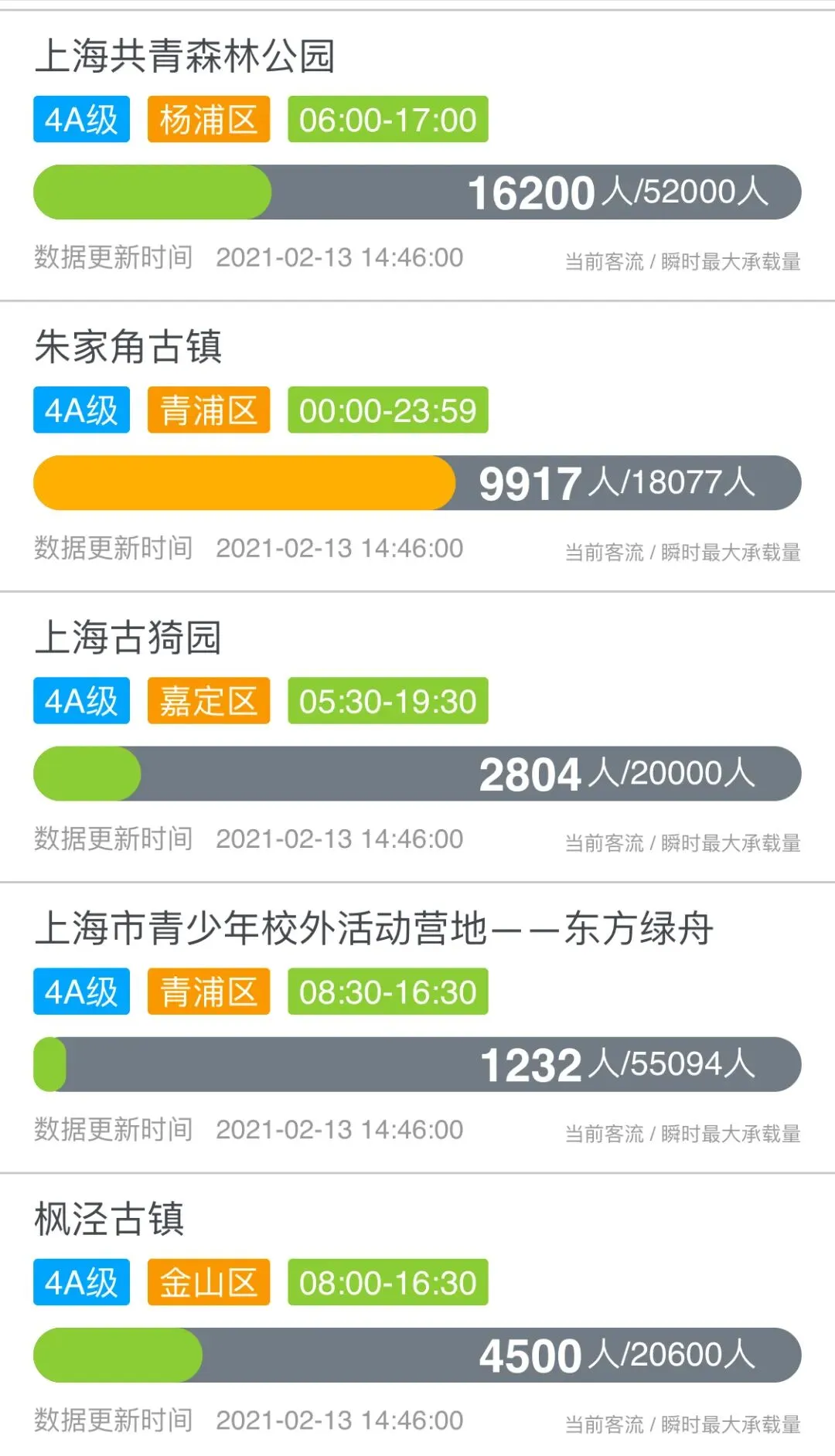Select the 上海古猗园 entry
Viewport: 835px width, 1456px height.
(x=417, y=737)
